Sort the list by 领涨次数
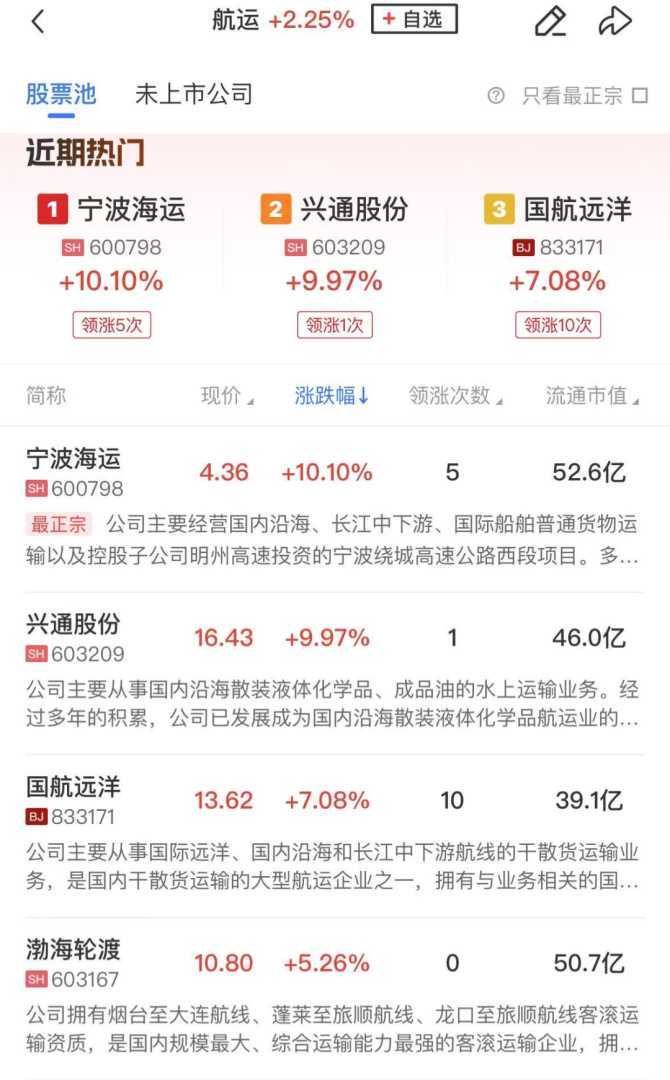The height and width of the screenshot is (1080, 670). pyautogui.click(x=455, y=396)
